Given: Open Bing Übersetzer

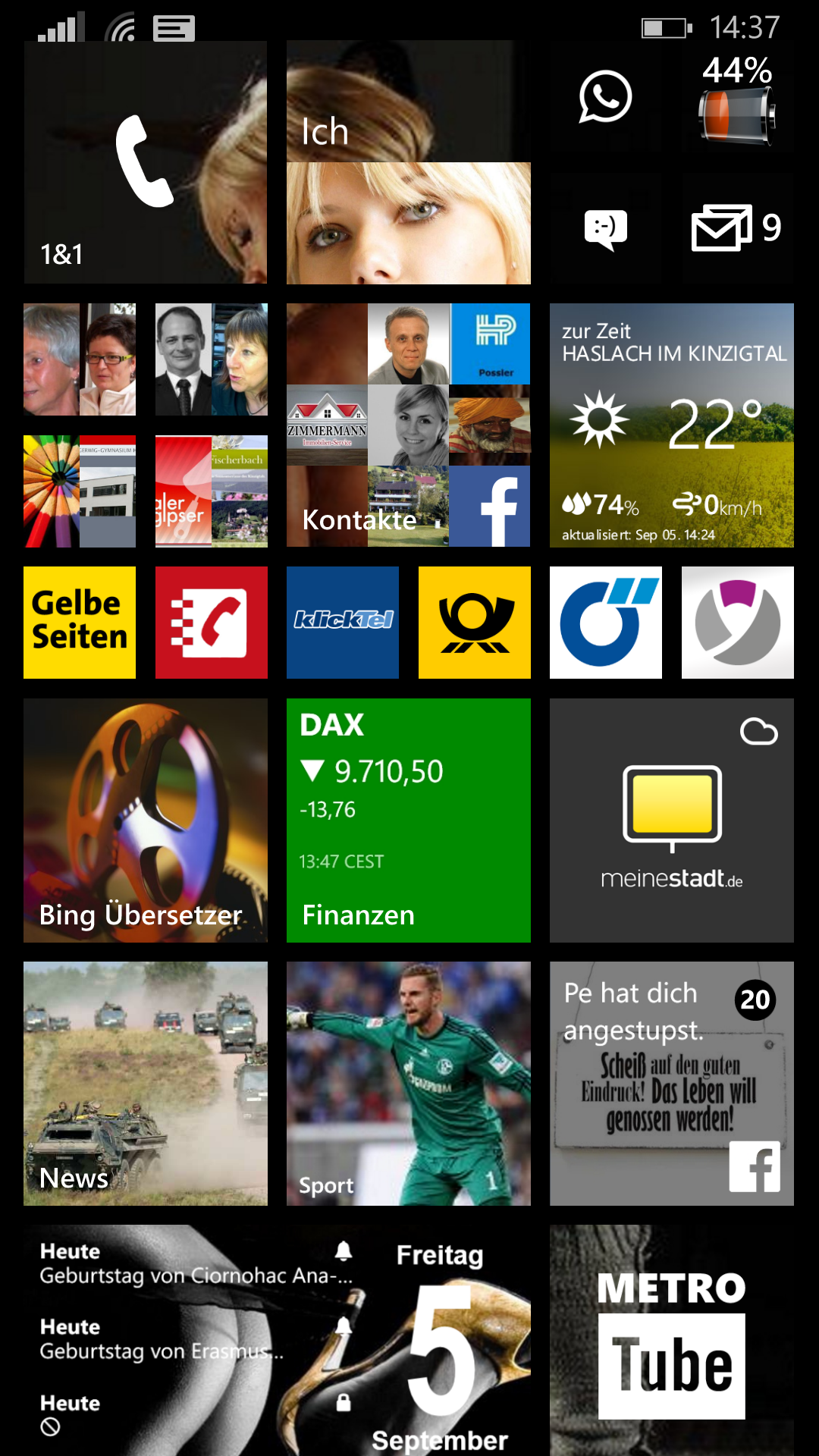Looking at the screenshot, I should (145, 821).
